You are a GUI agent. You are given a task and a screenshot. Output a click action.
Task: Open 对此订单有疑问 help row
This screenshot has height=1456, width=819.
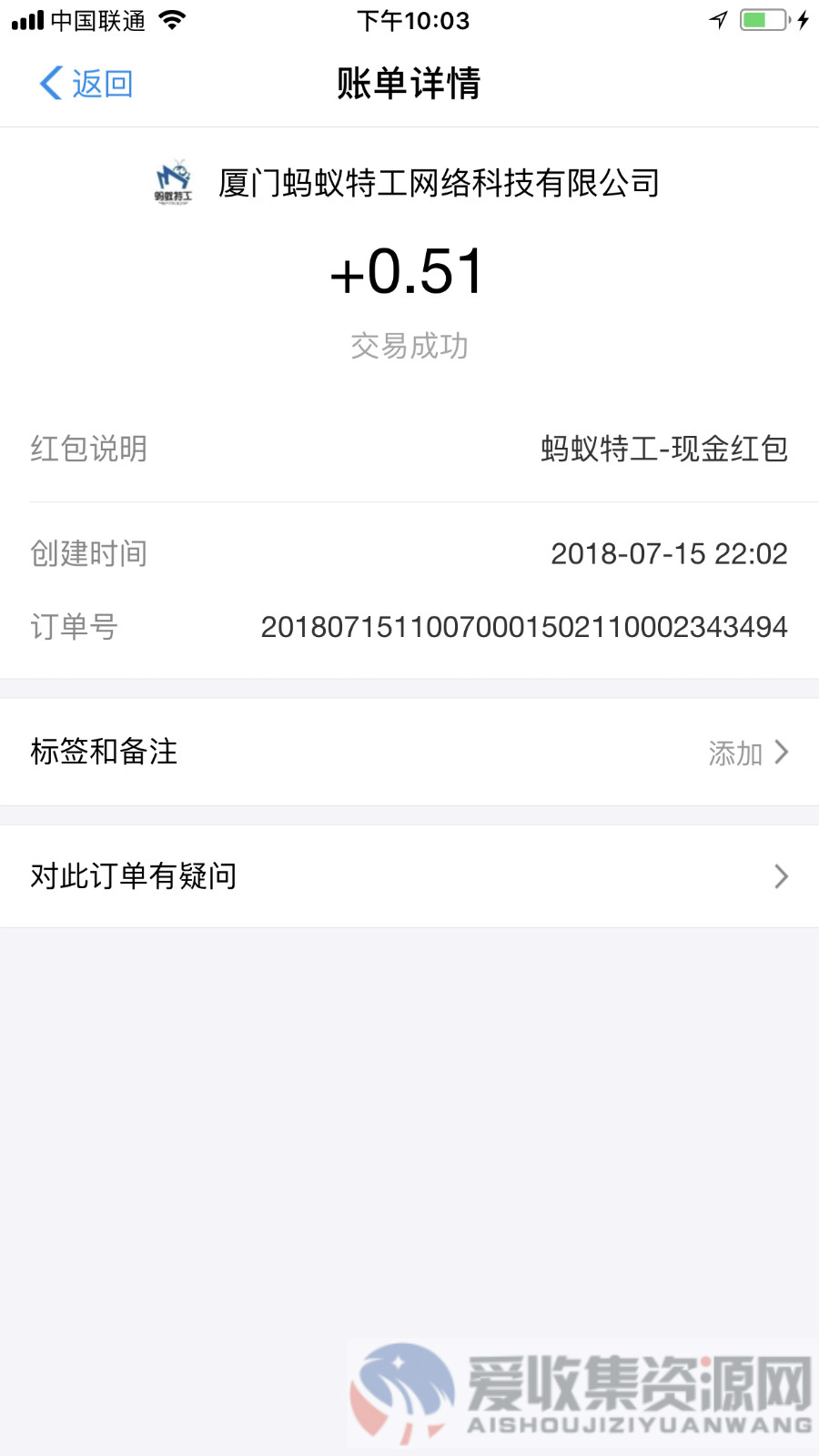409,876
